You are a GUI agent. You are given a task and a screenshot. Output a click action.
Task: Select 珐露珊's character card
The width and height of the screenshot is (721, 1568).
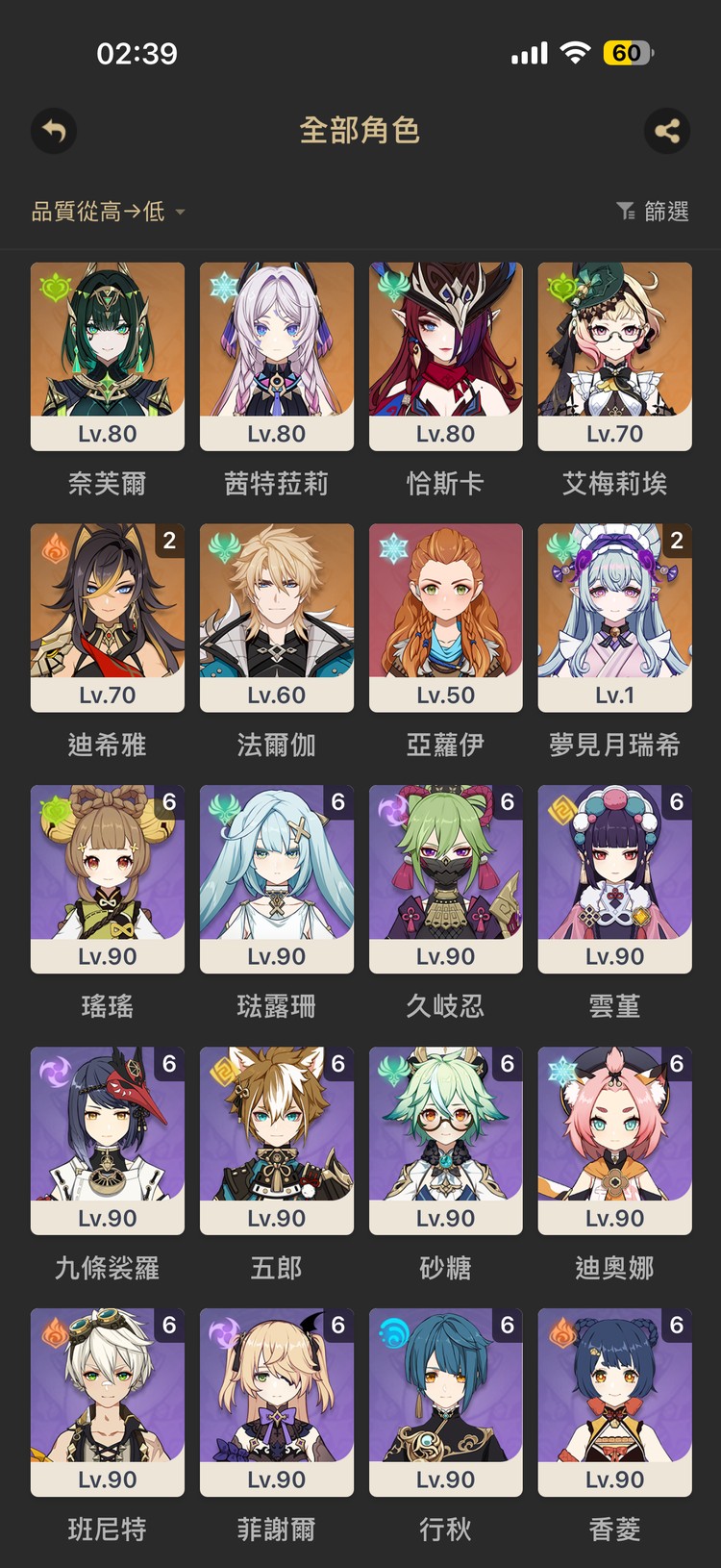(276, 879)
